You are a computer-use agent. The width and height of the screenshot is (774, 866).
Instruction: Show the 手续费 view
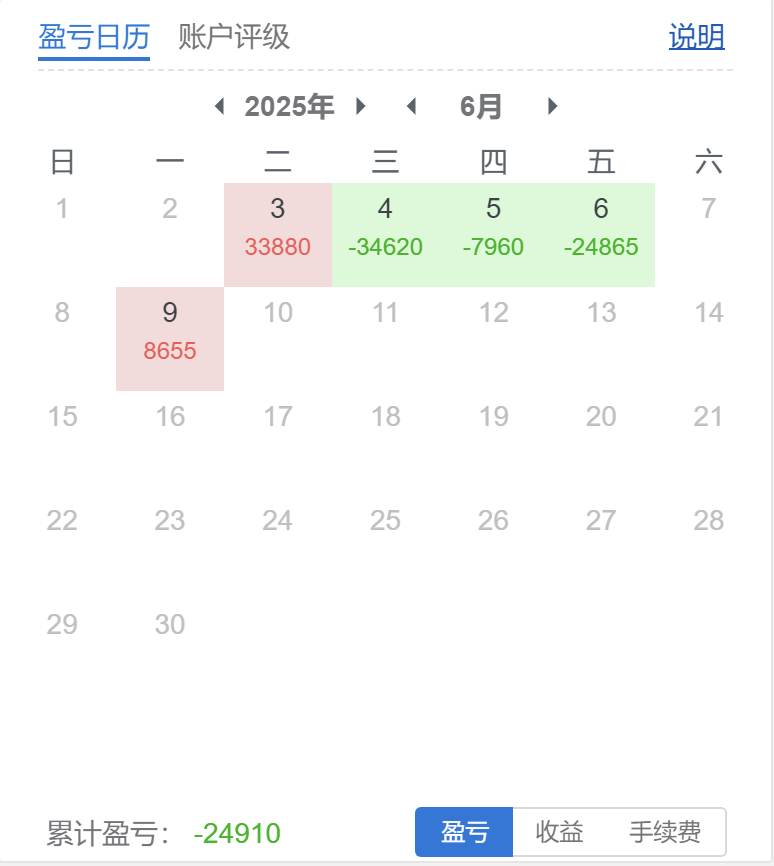pyautogui.click(x=665, y=832)
